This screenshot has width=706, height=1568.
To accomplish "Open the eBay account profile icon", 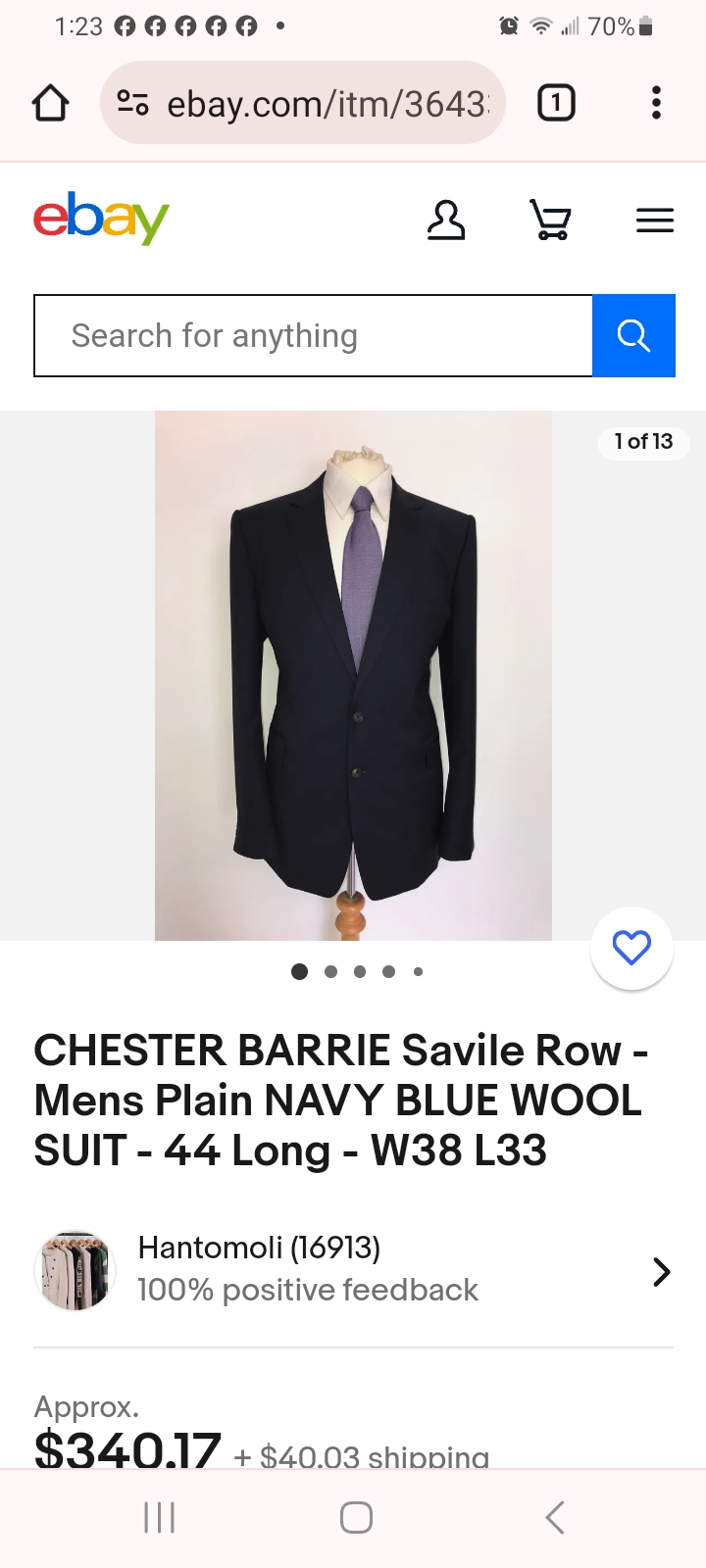I will [446, 220].
